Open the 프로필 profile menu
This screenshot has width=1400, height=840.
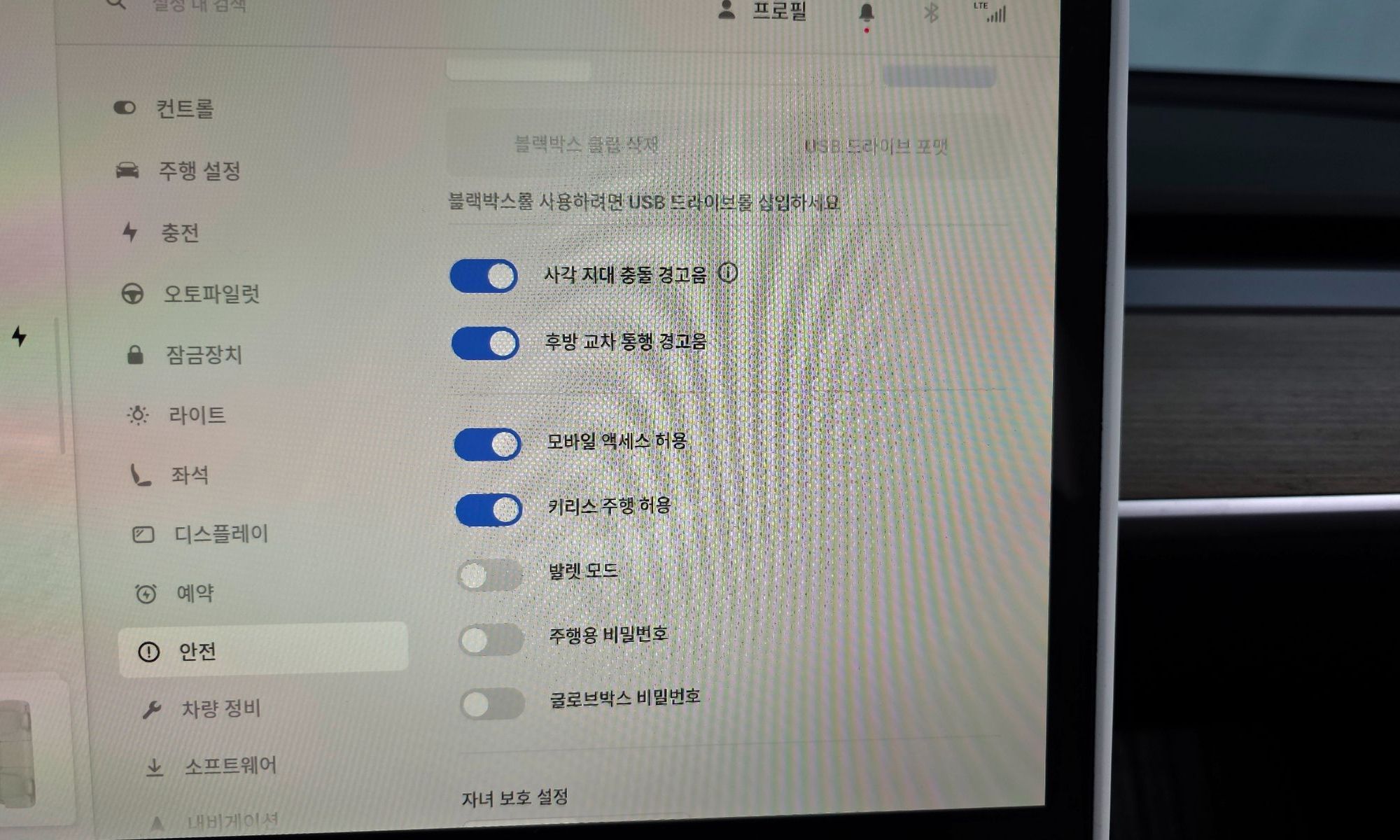[x=764, y=11]
